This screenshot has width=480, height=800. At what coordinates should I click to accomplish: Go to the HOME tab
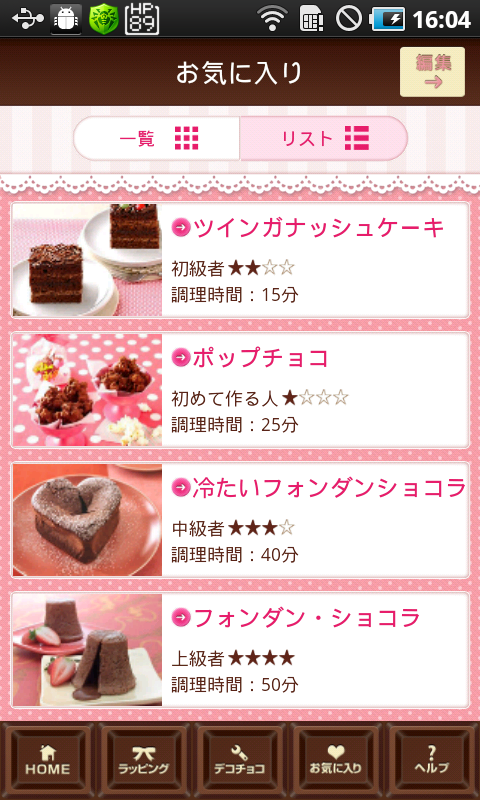tap(48, 761)
